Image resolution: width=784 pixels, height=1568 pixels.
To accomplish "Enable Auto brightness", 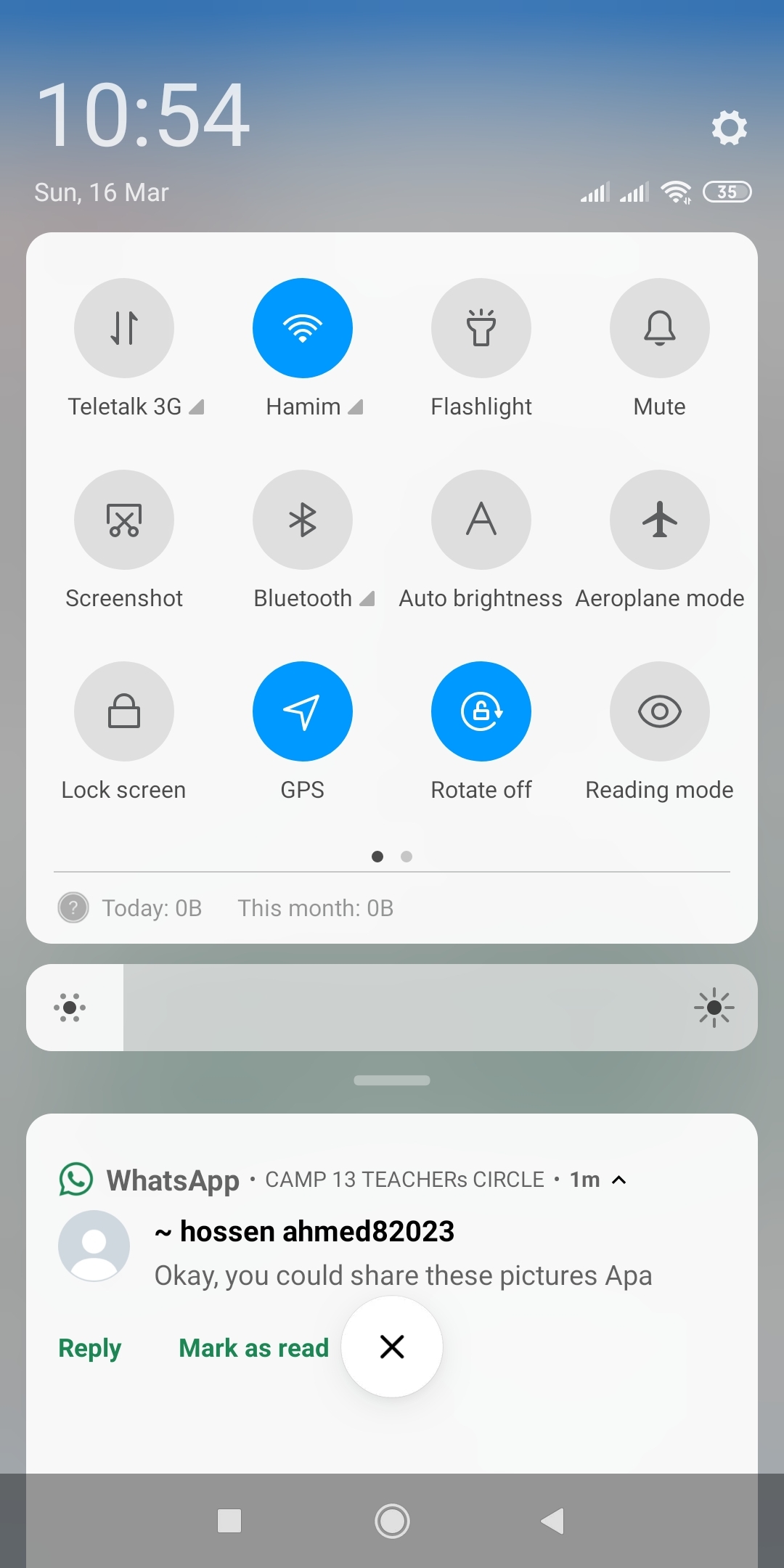I will (481, 520).
